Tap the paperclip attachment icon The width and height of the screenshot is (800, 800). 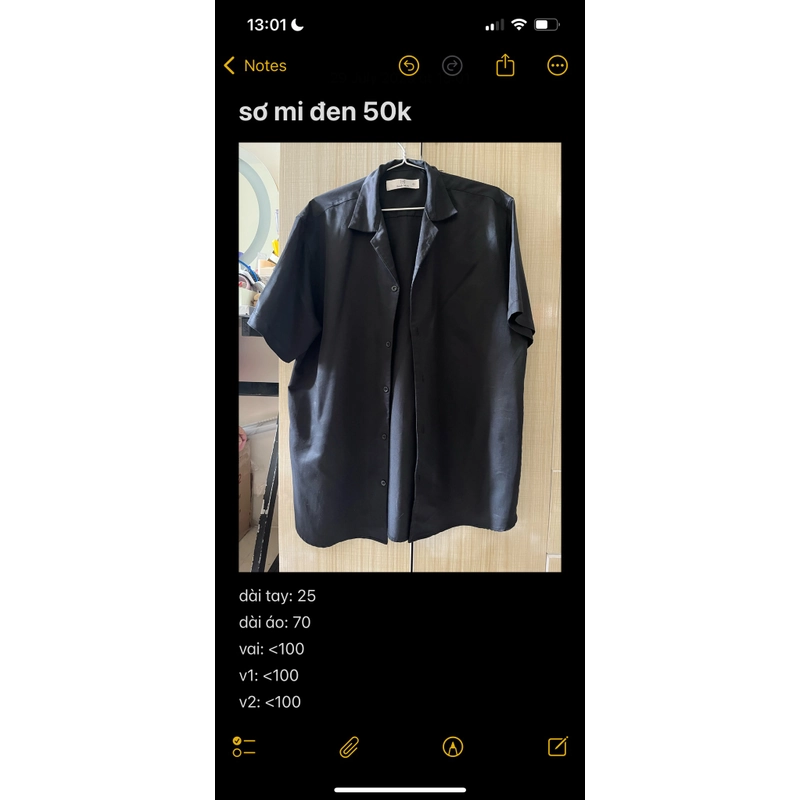point(349,747)
